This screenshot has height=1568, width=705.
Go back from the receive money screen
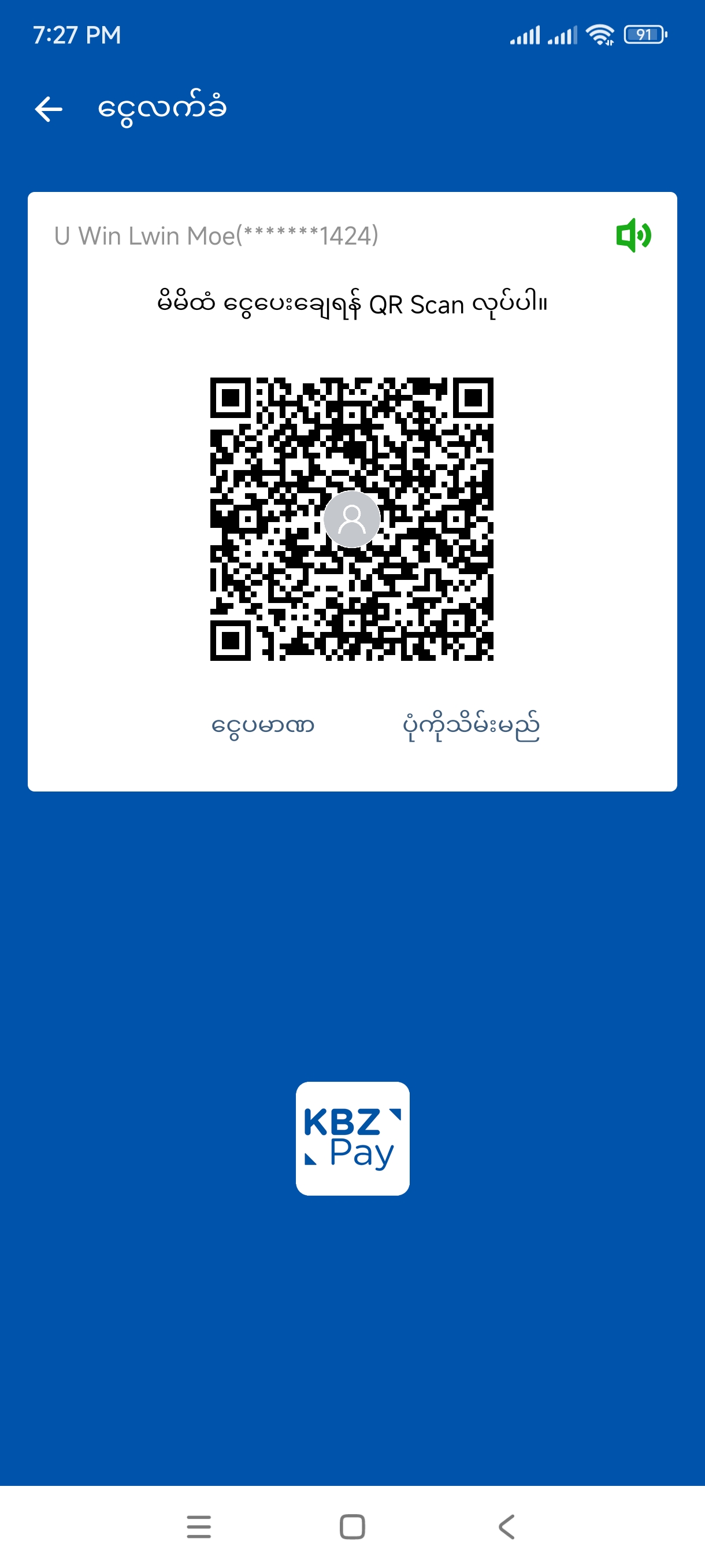click(x=49, y=110)
